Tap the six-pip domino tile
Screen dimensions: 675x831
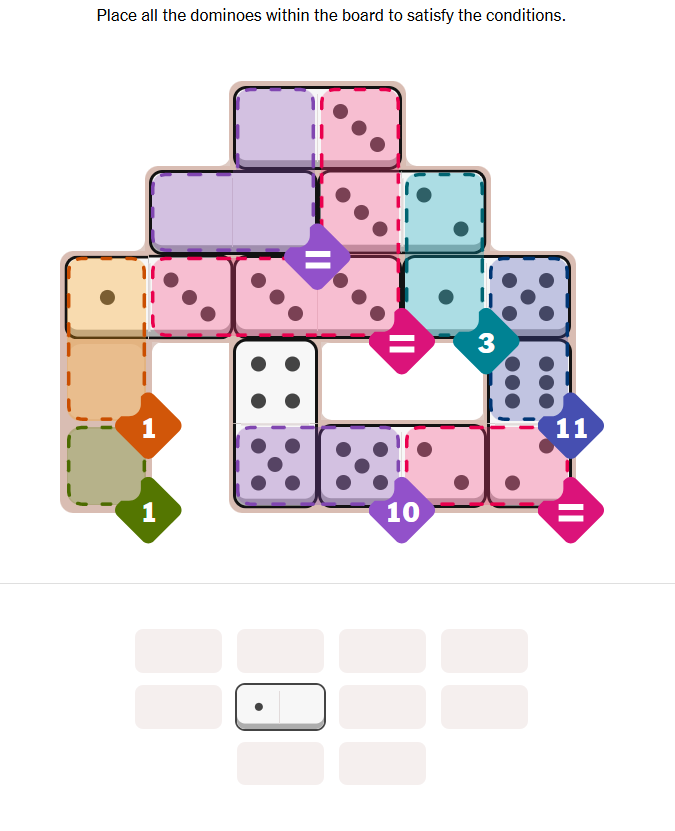[x=530, y=381]
